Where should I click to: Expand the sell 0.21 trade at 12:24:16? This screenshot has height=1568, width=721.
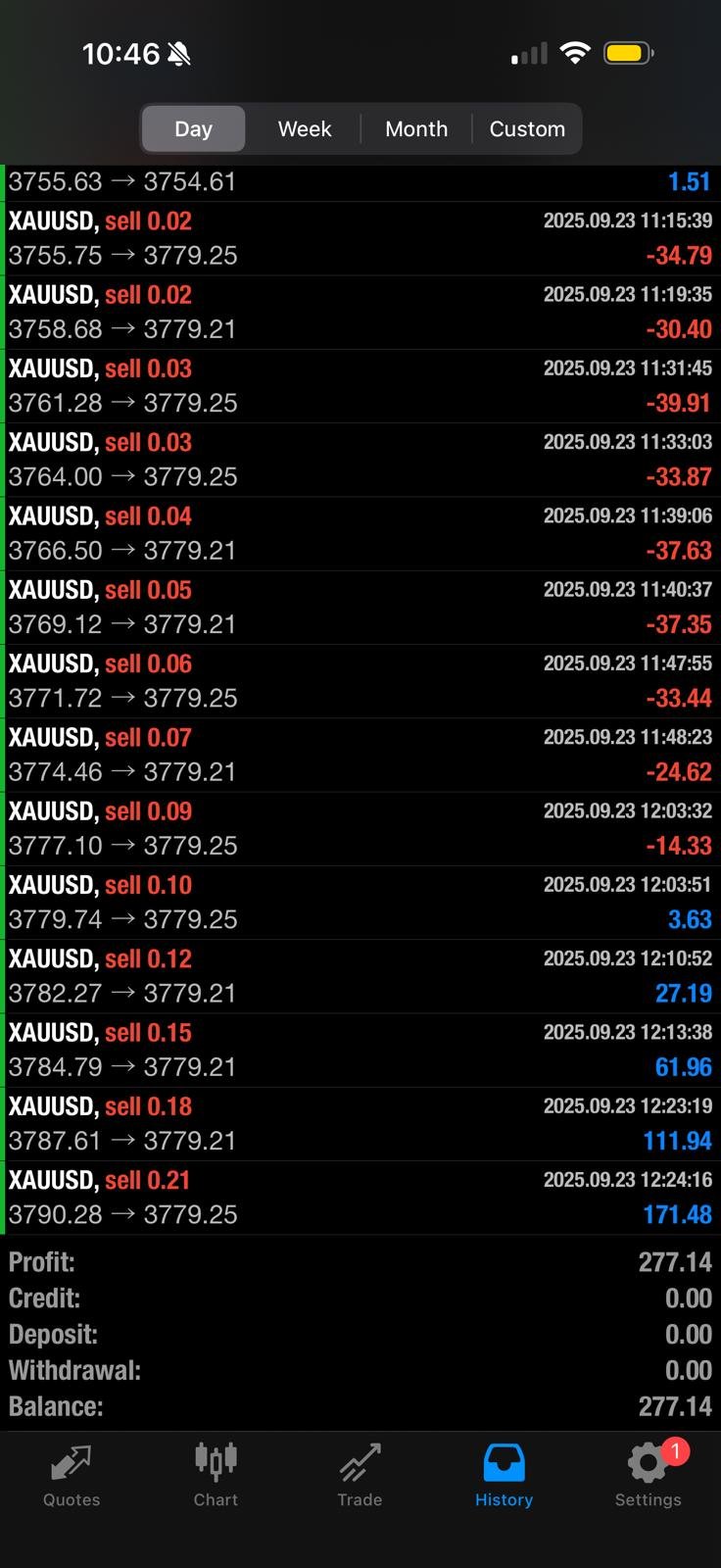pyautogui.click(x=360, y=1198)
